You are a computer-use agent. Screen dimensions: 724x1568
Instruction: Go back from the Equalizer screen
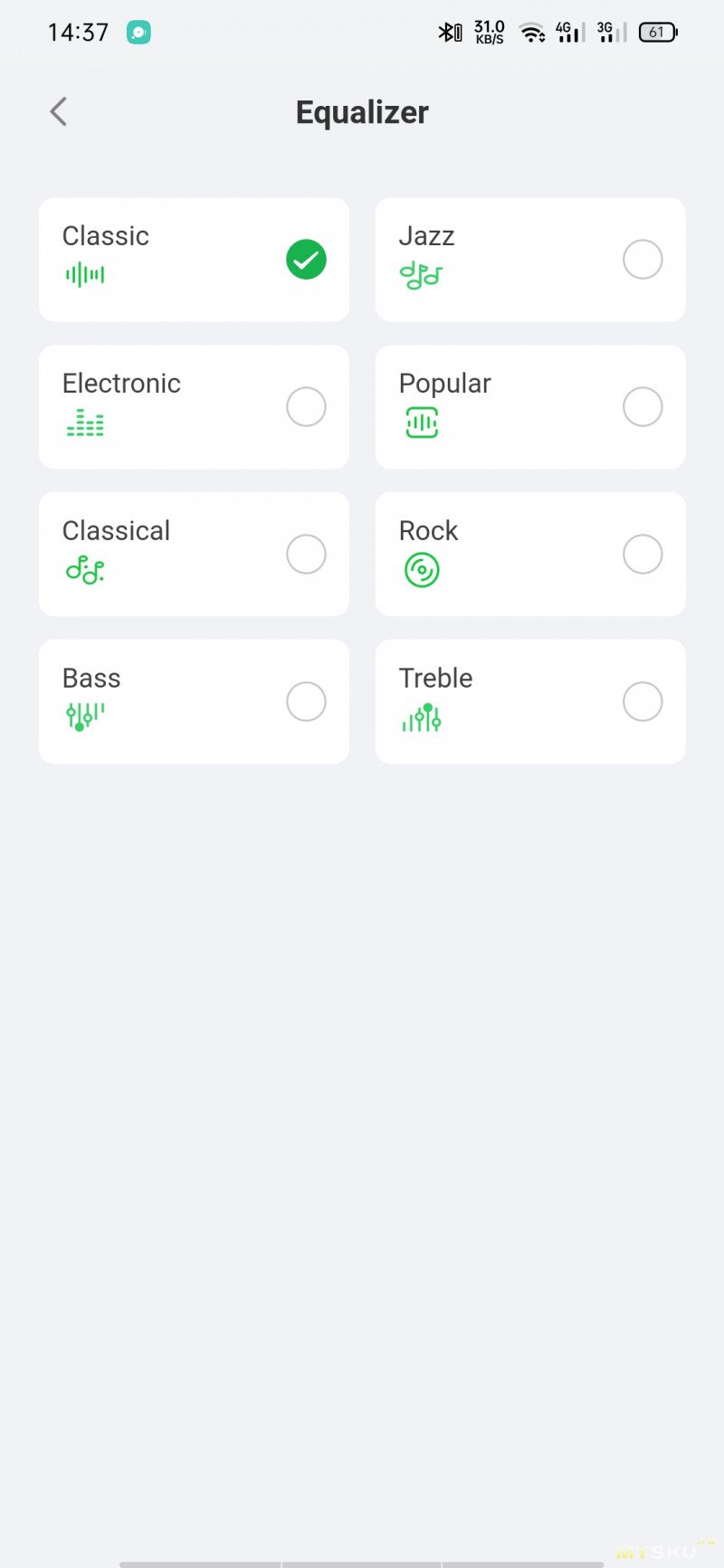(59, 112)
